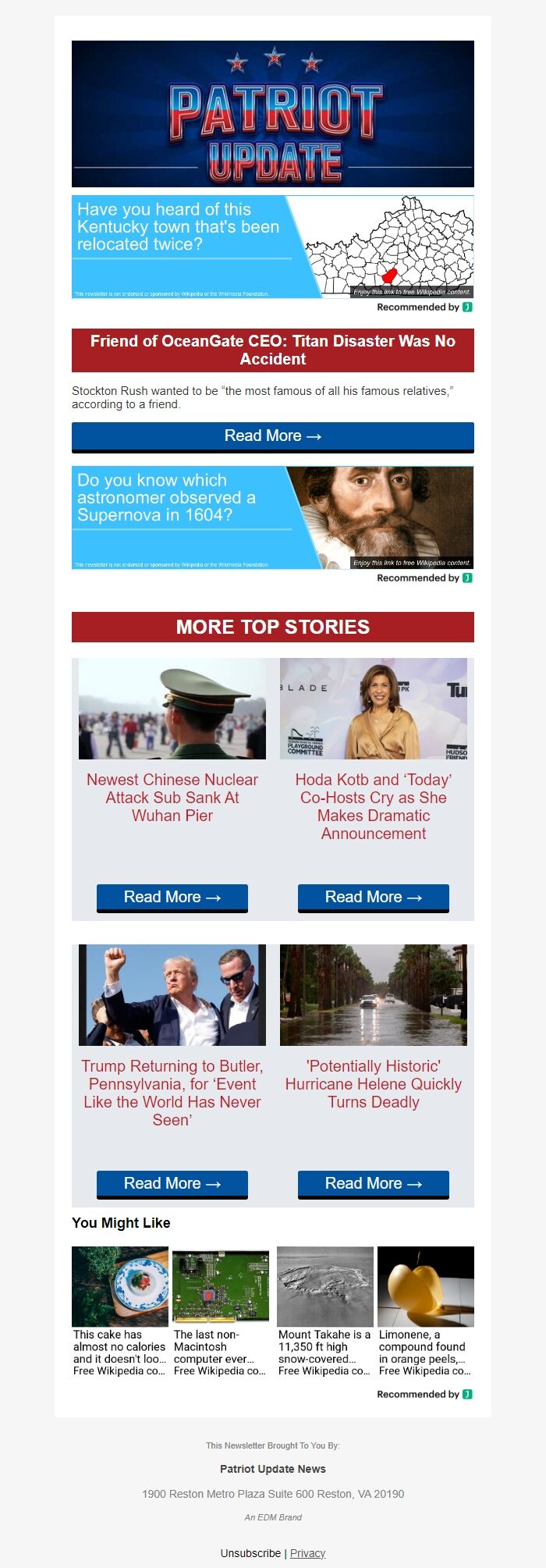Open the almost no calories cake tile
Image resolution: width=546 pixels, height=1568 pixels.
120,1311
